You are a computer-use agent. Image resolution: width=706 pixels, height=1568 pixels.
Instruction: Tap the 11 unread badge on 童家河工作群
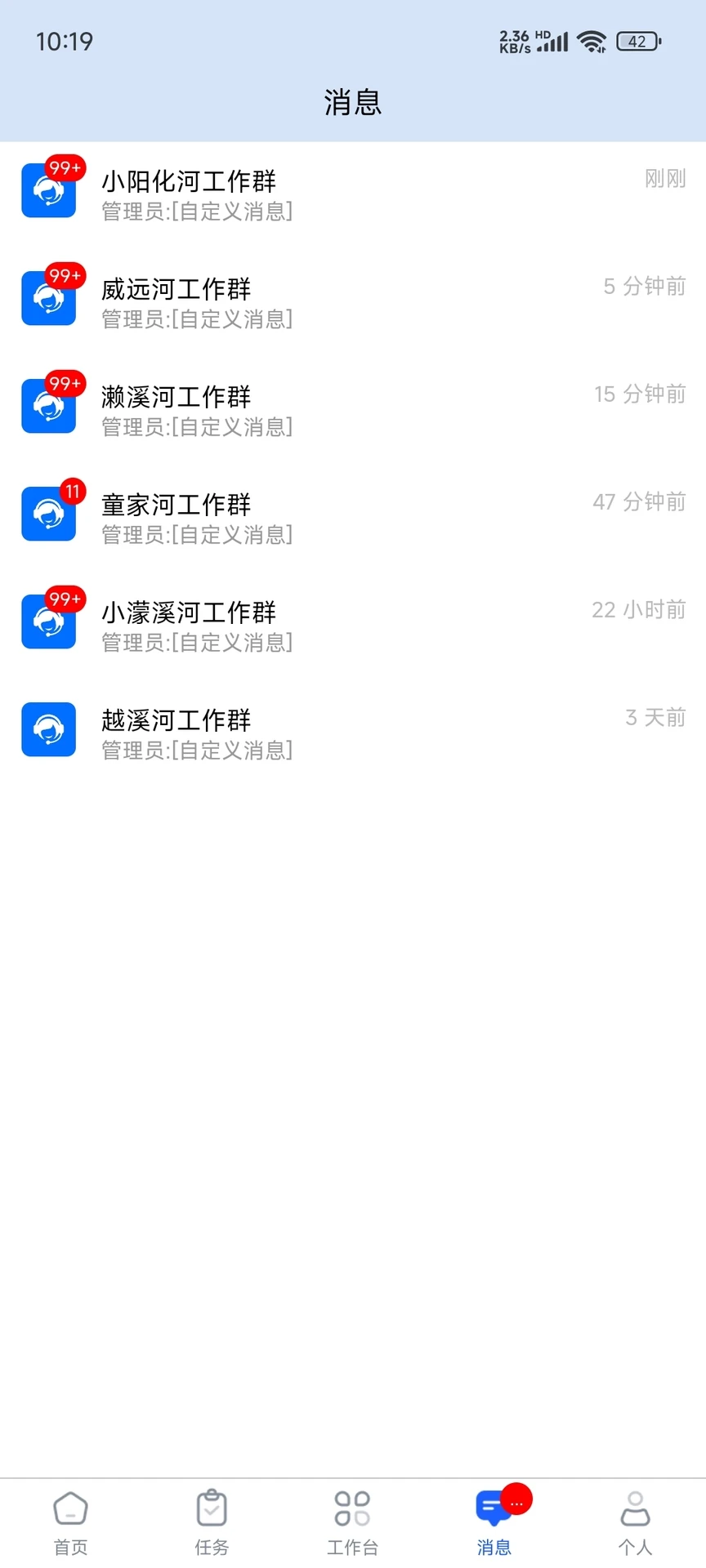point(73,491)
